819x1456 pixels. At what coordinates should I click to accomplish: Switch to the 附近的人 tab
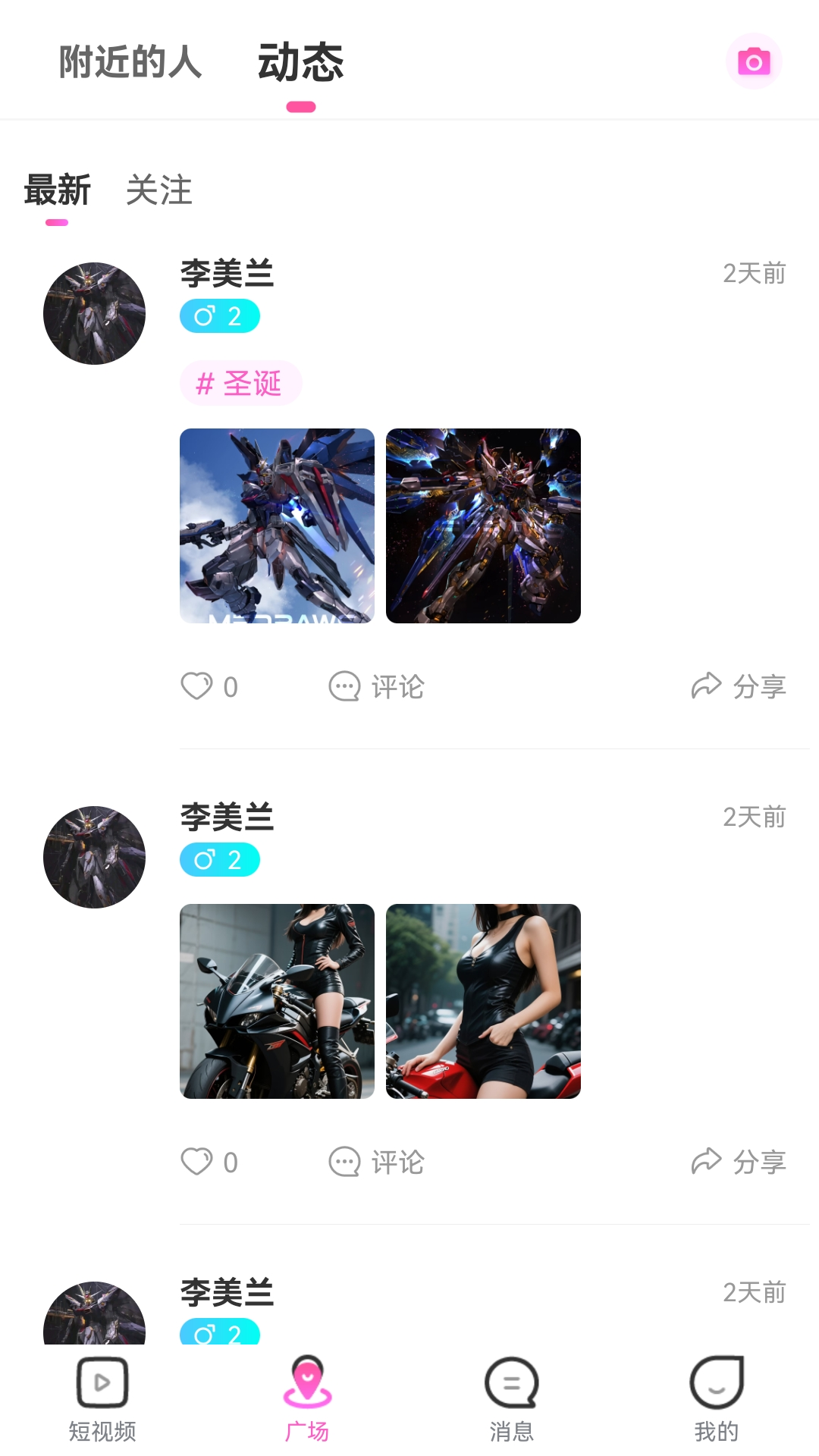(x=130, y=64)
